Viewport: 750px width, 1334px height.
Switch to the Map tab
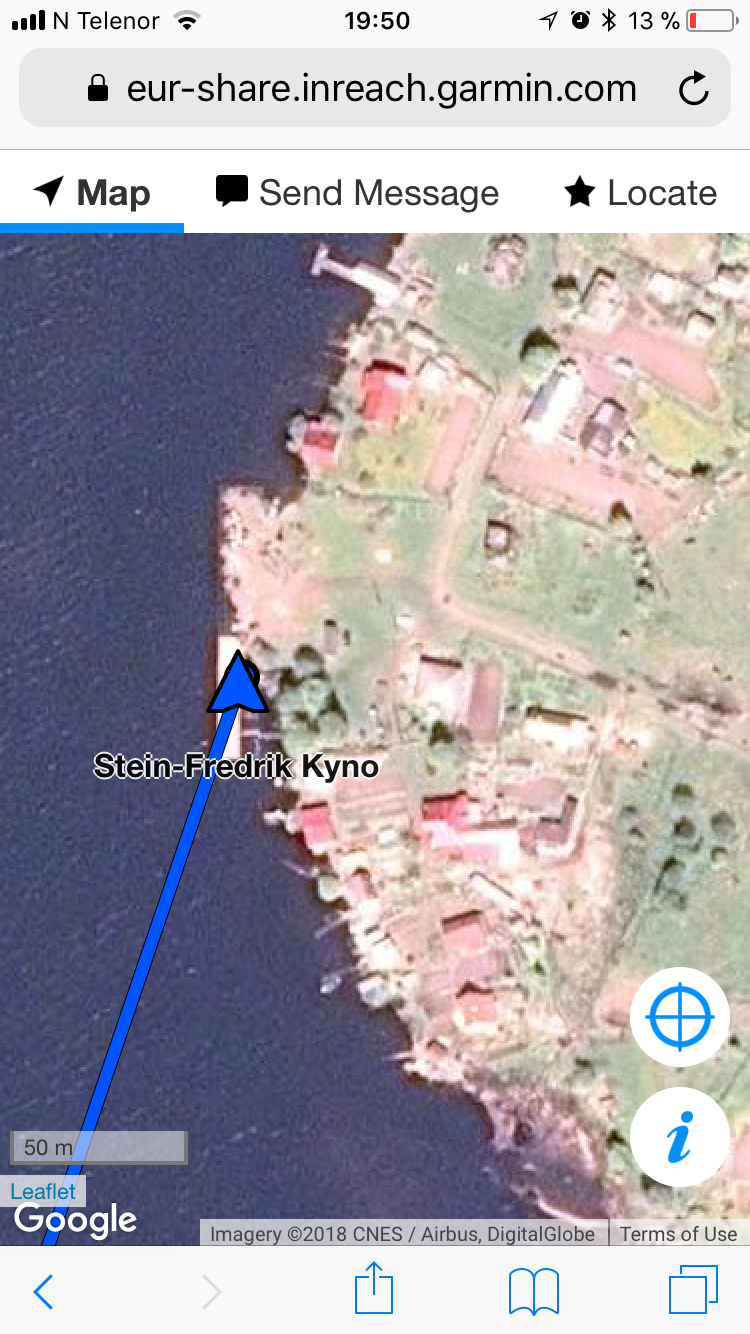click(92, 192)
